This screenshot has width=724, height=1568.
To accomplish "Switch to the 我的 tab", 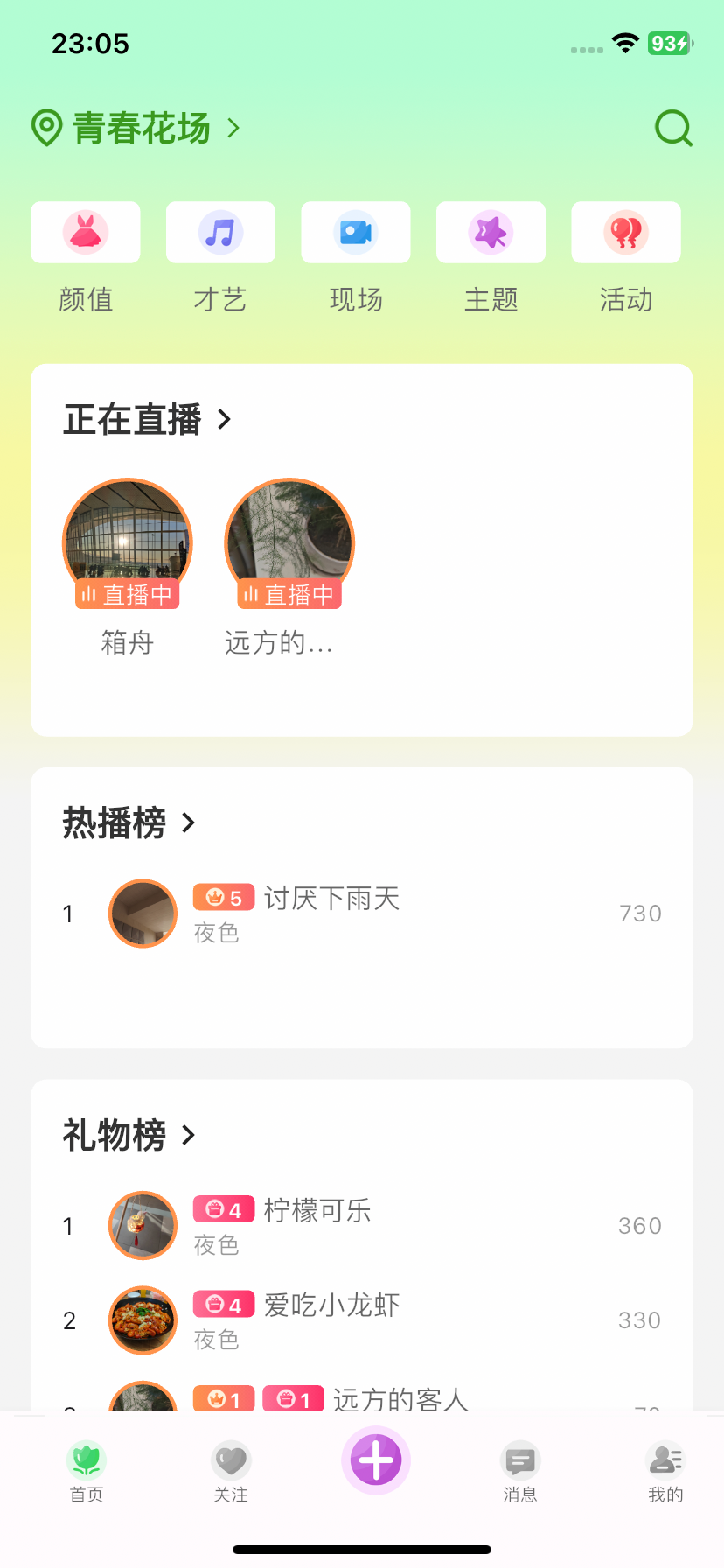I will coord(665,1470).
